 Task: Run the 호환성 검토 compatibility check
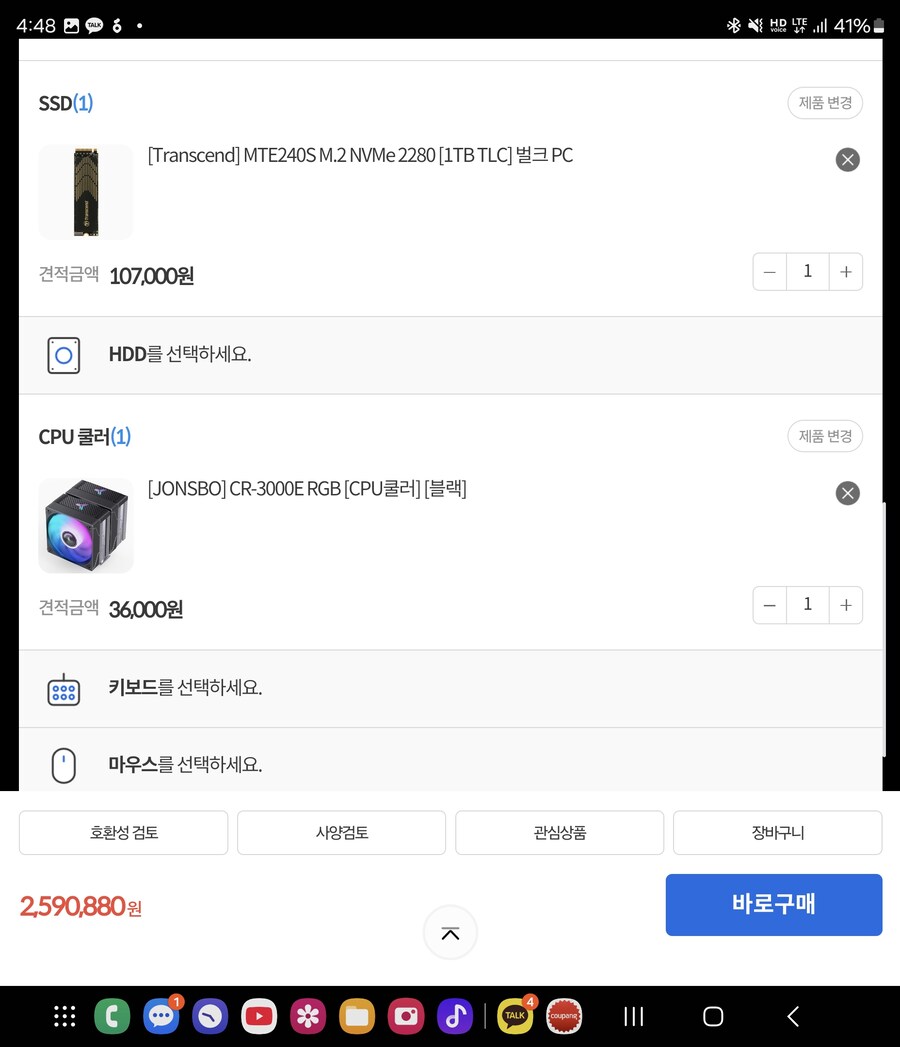[x=123, y=832]
